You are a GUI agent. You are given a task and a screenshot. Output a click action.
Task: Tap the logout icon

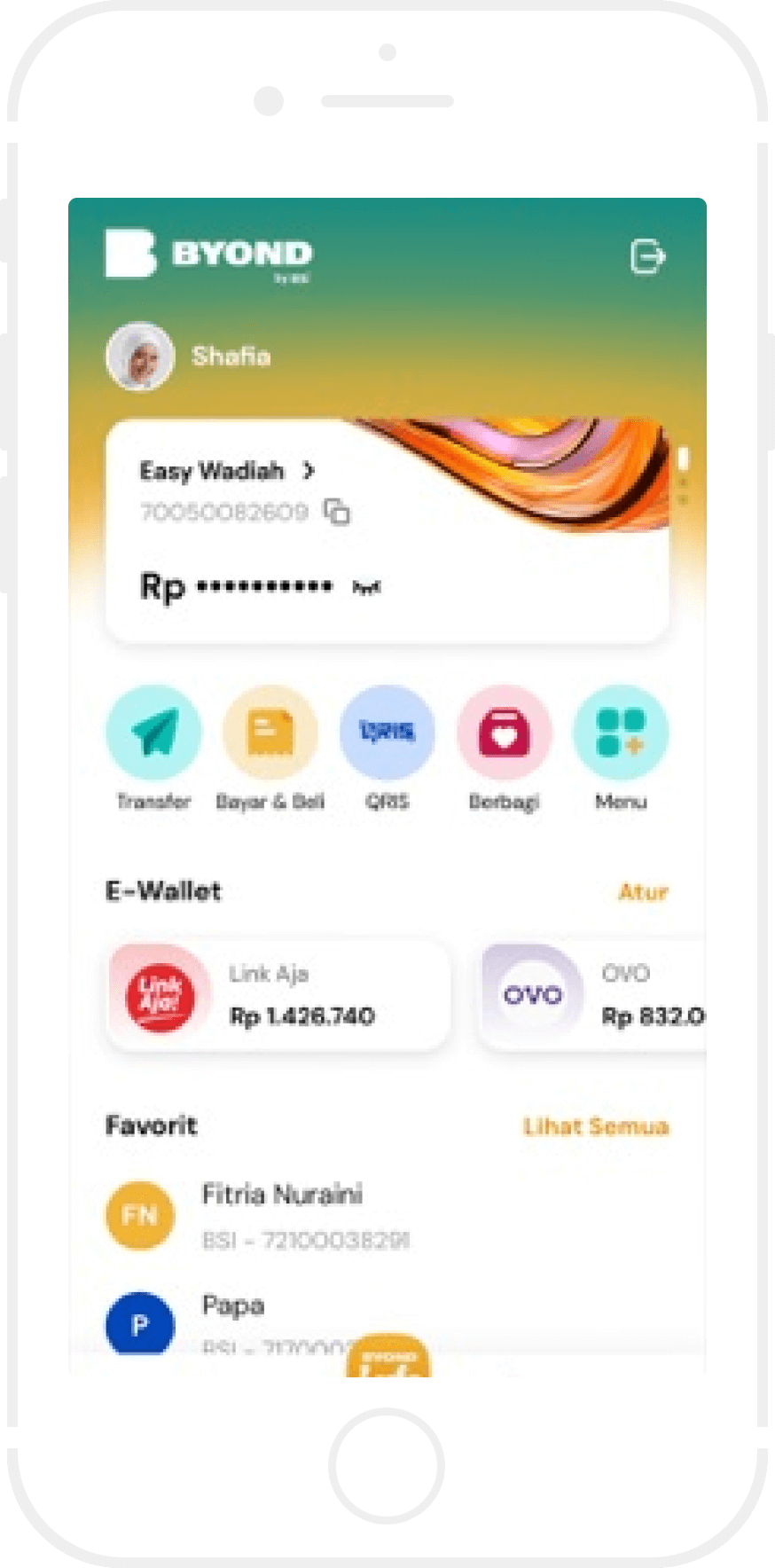pos(647,257)
